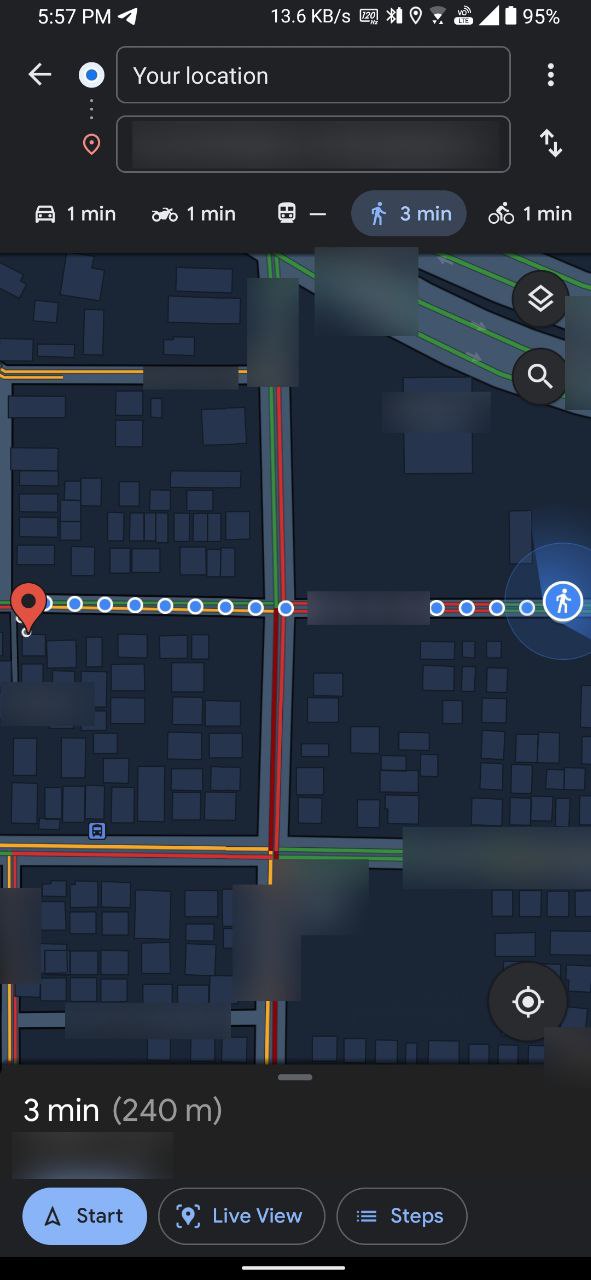Select the transit mode
Screen dimensions: 591x1280
click(x=301, y=214)
